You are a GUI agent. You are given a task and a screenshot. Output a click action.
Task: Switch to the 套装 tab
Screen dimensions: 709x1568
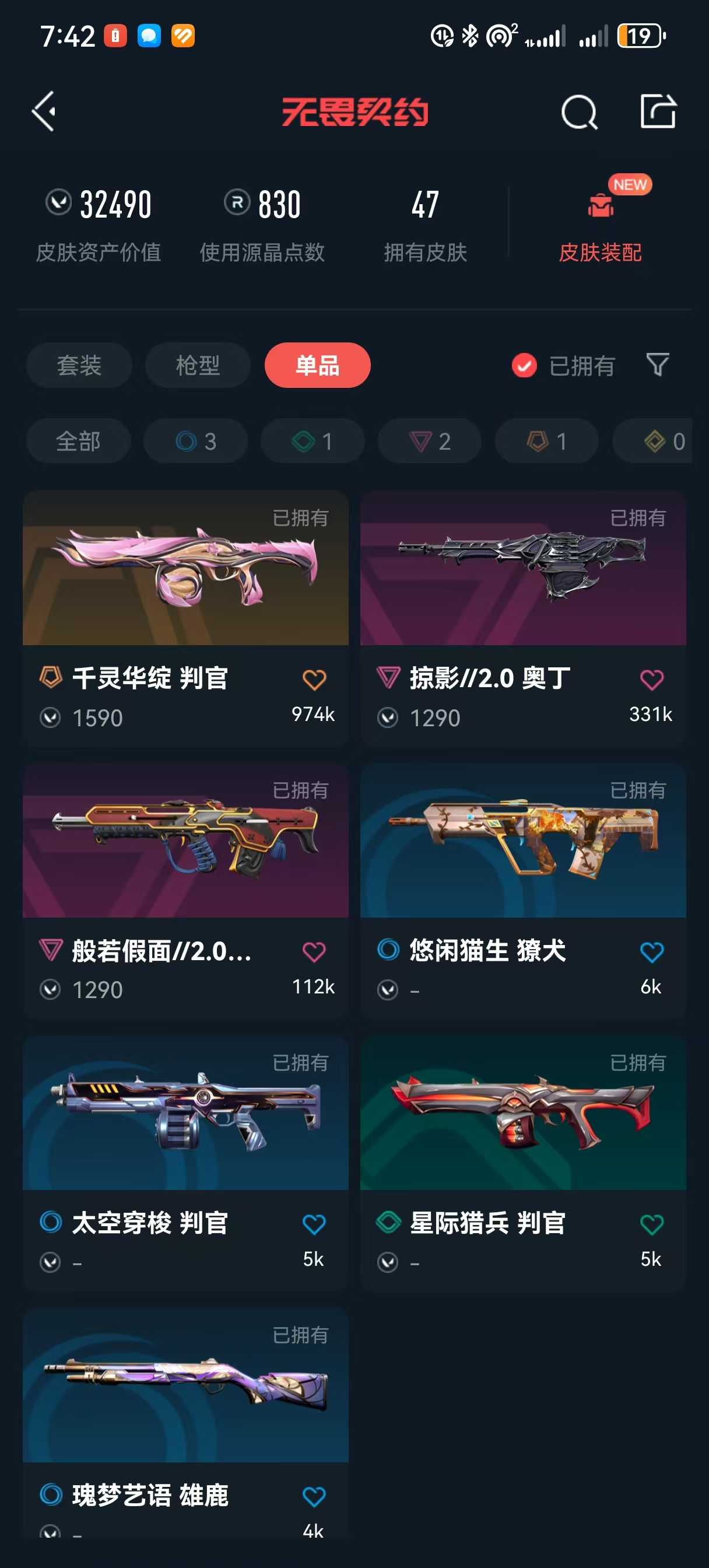pos(79,365)
